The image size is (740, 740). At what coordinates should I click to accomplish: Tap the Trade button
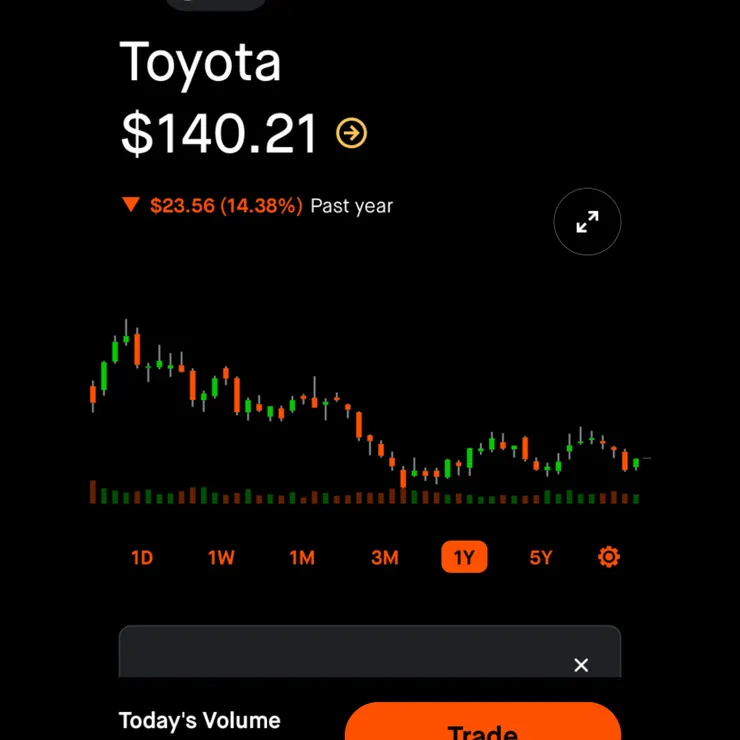pos(483,724)
